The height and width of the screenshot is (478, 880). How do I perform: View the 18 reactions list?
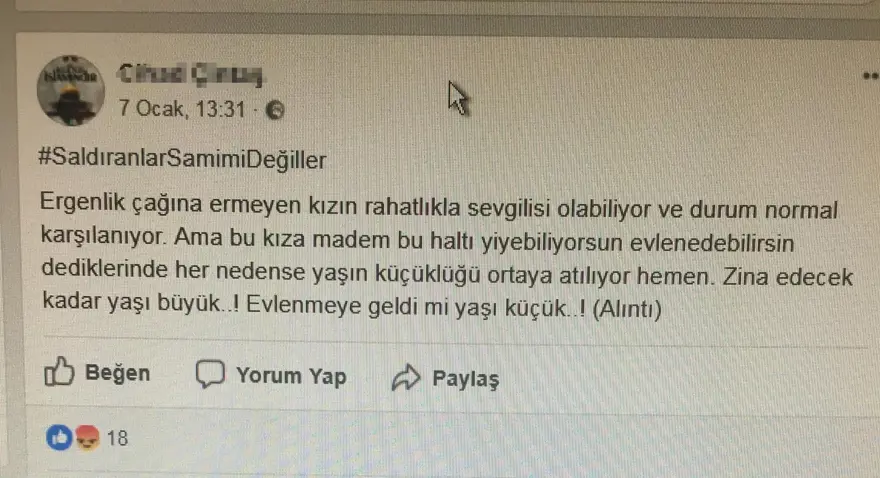[x=88, y=437]
